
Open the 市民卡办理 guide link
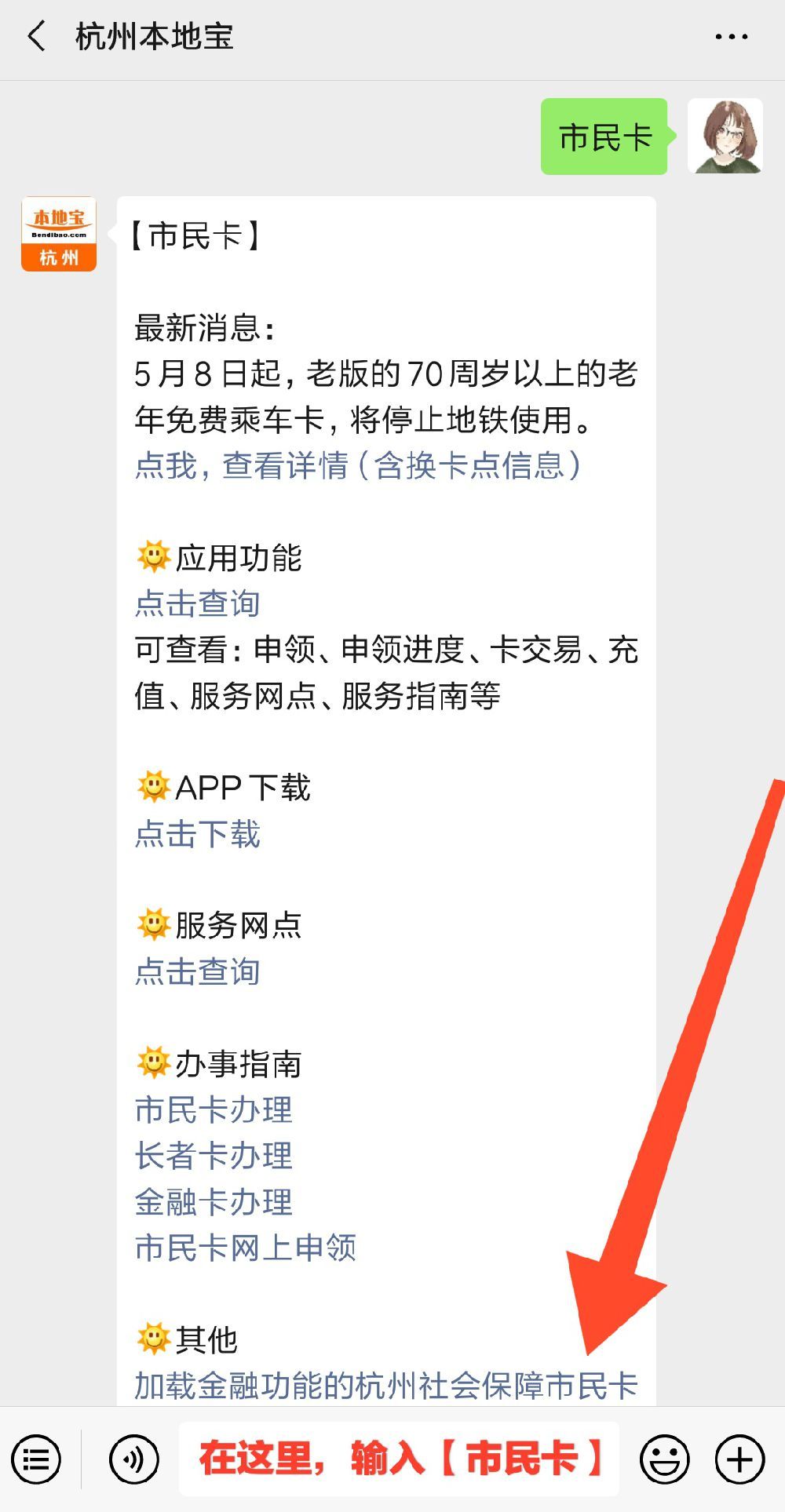(214, 1111)
